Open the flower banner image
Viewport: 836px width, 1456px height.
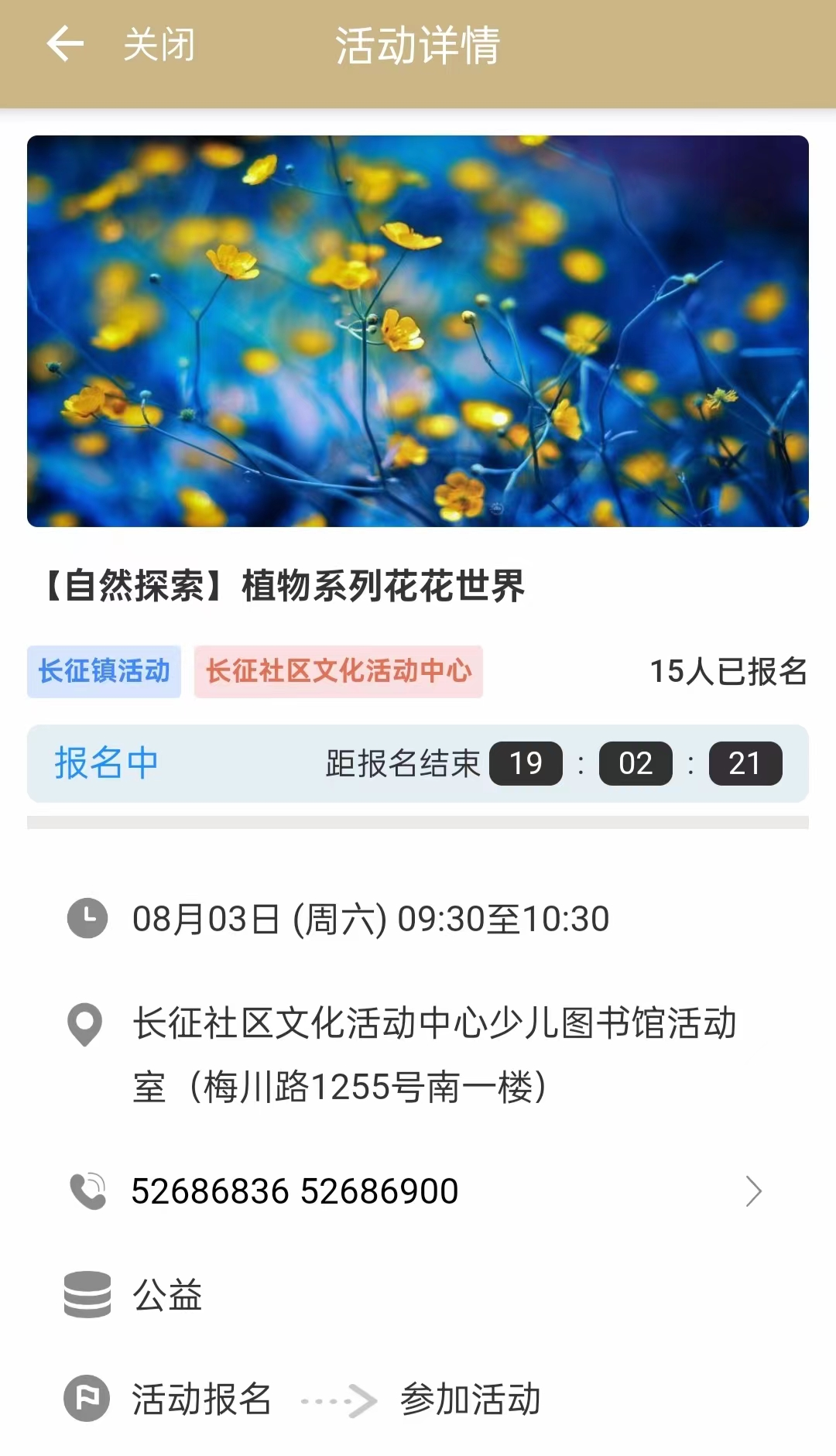click(418, 331)
